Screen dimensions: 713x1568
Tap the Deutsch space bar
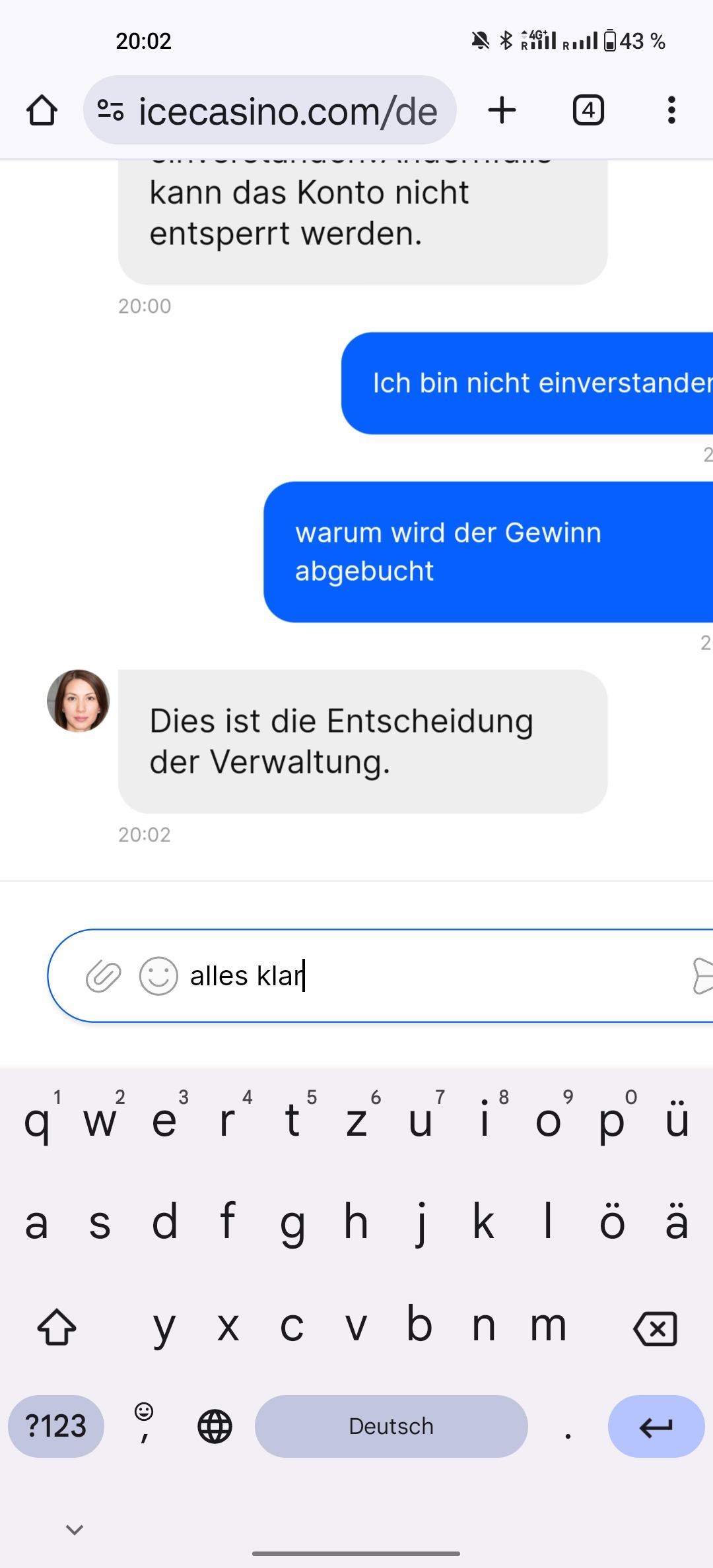click(391, 1426)
